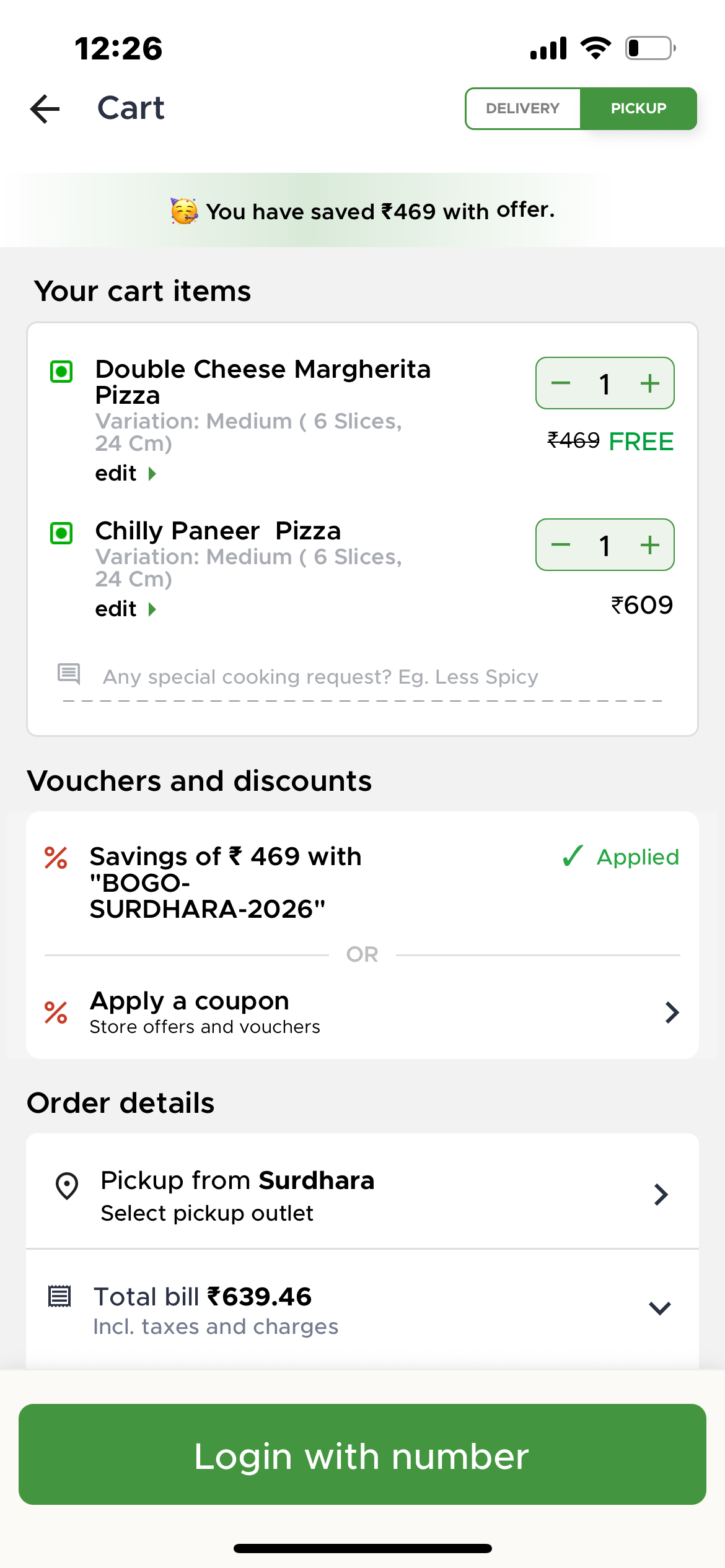The height and width of the screenshot is (1568, 725).
Task: Decrease Chilly Paneer Pizza quantity with minus
Action: (x=560, y=544)
